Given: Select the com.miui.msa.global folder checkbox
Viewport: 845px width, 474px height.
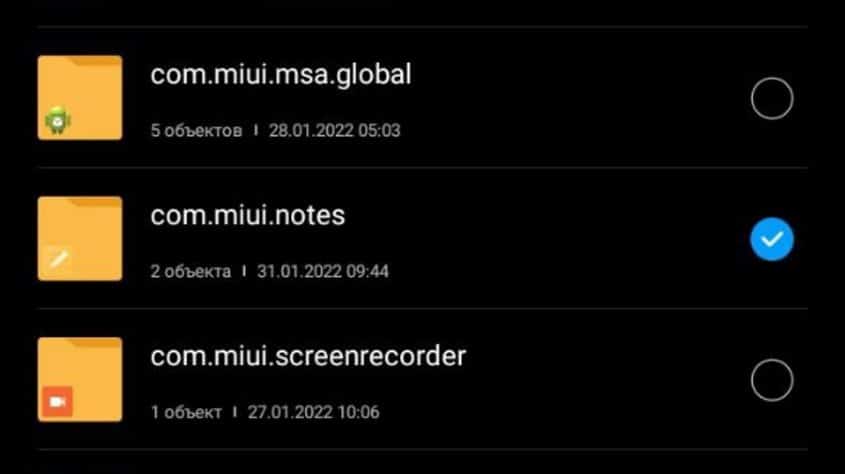Looking at the screenshot, I should pyautogui.click(x=771, y=99).
